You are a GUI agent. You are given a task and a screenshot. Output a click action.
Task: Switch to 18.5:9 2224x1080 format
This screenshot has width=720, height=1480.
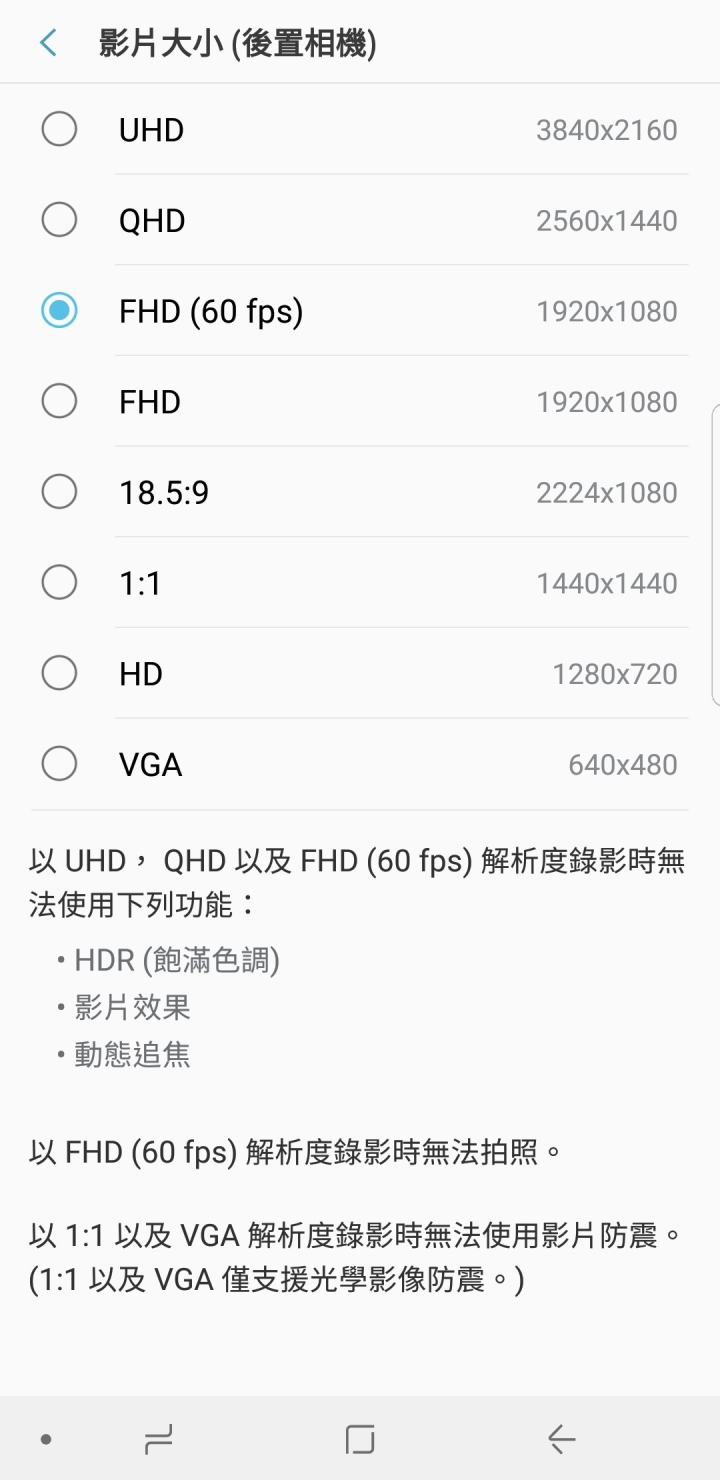[360, 492]
